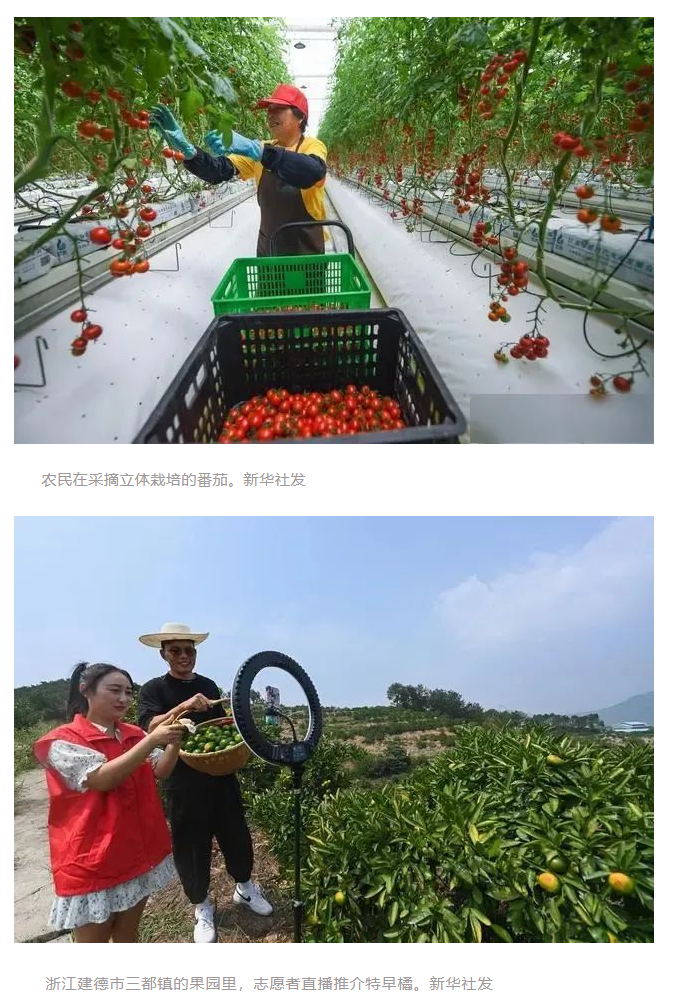View the orchard livestream volunteers photo
Screen dimensions: 684x999
click(x=333, y=729)
